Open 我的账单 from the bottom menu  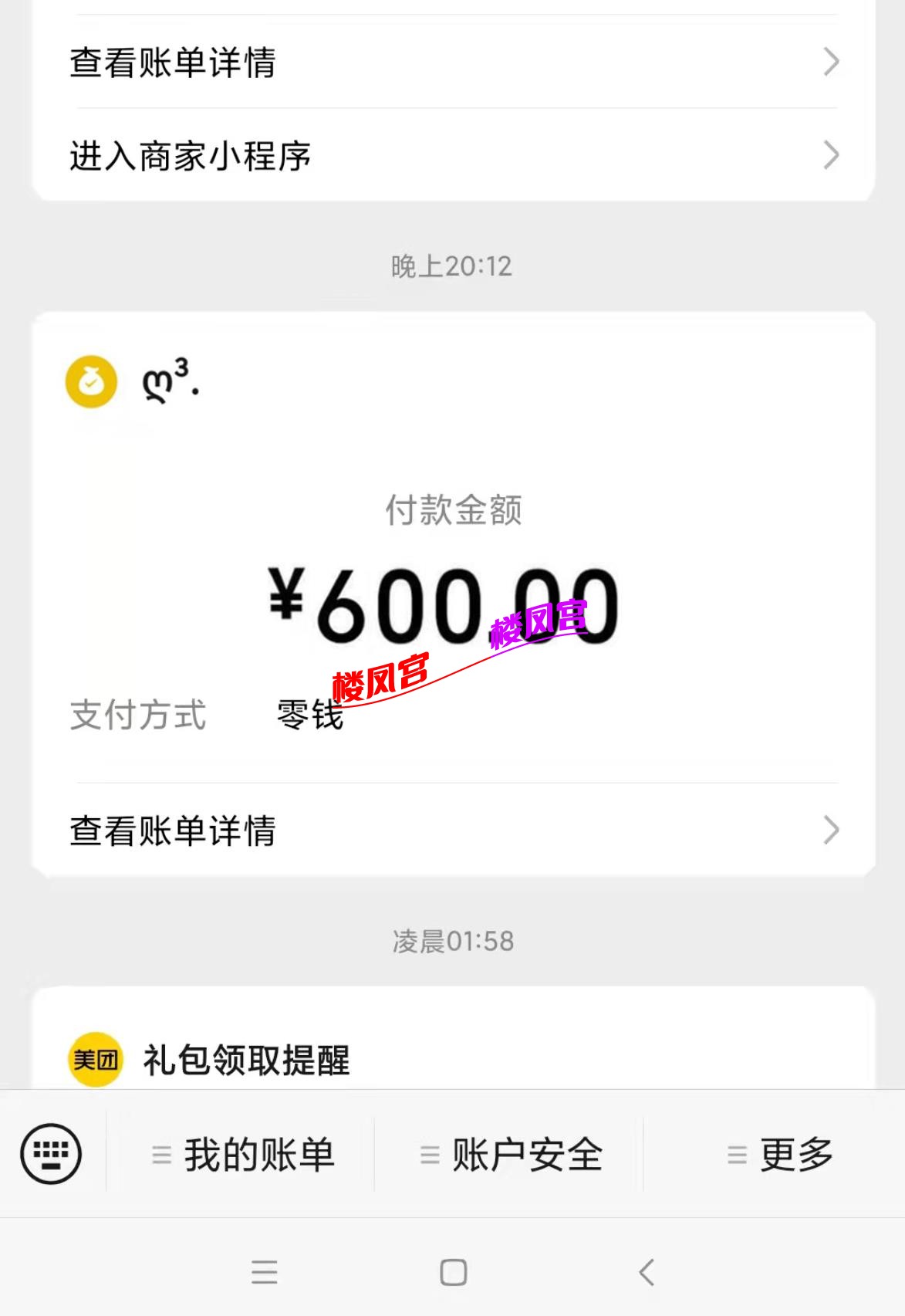click(x=260, y=1155)
